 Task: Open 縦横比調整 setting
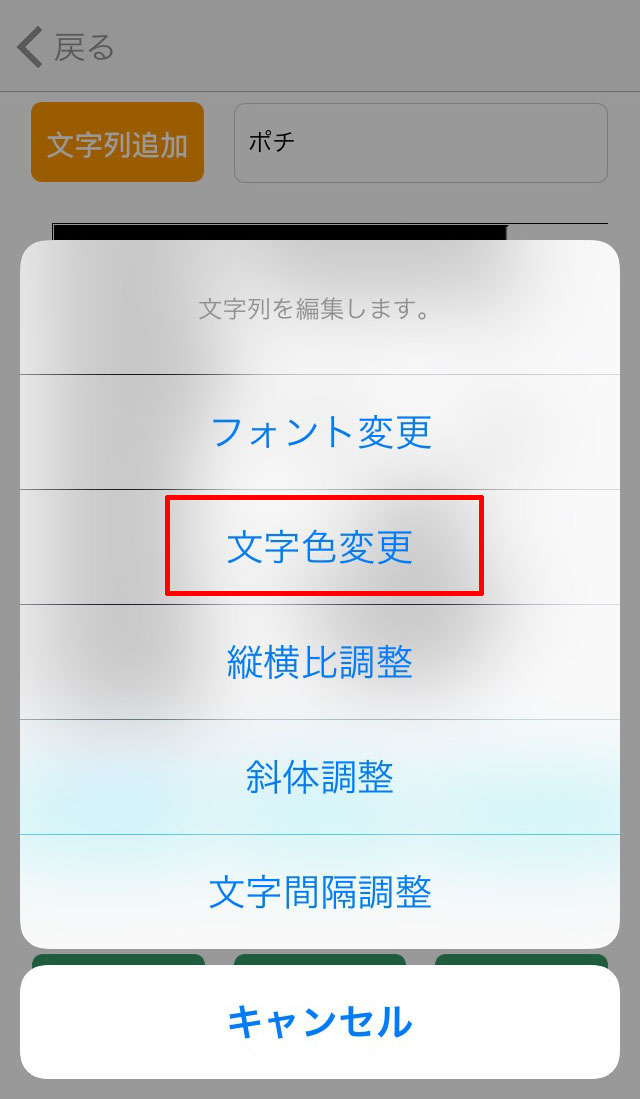tap(320, 662)
